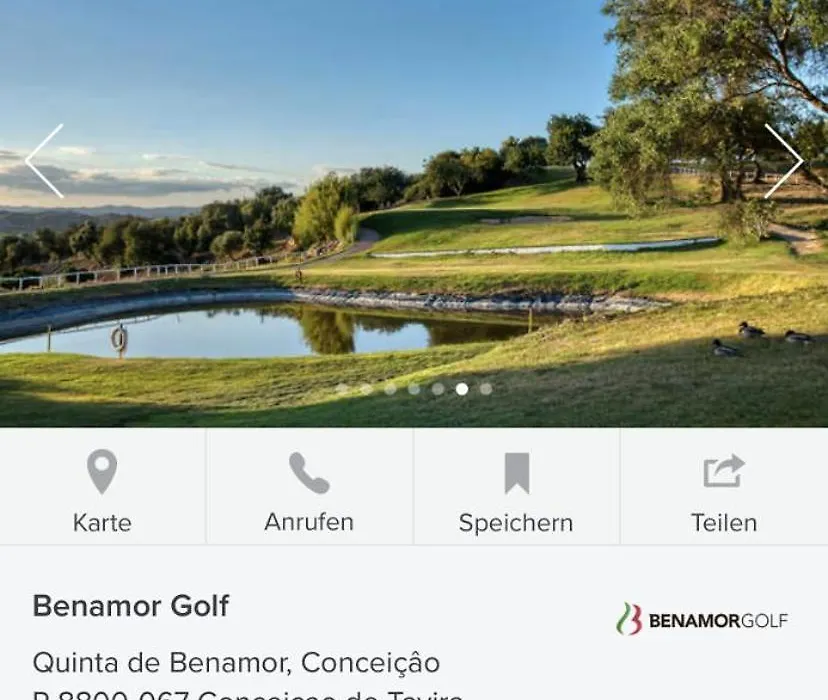This screenshot has width=828, height=700.
Task: Tap Anrufen to call Benamor Golf
Action: (309, 488)
